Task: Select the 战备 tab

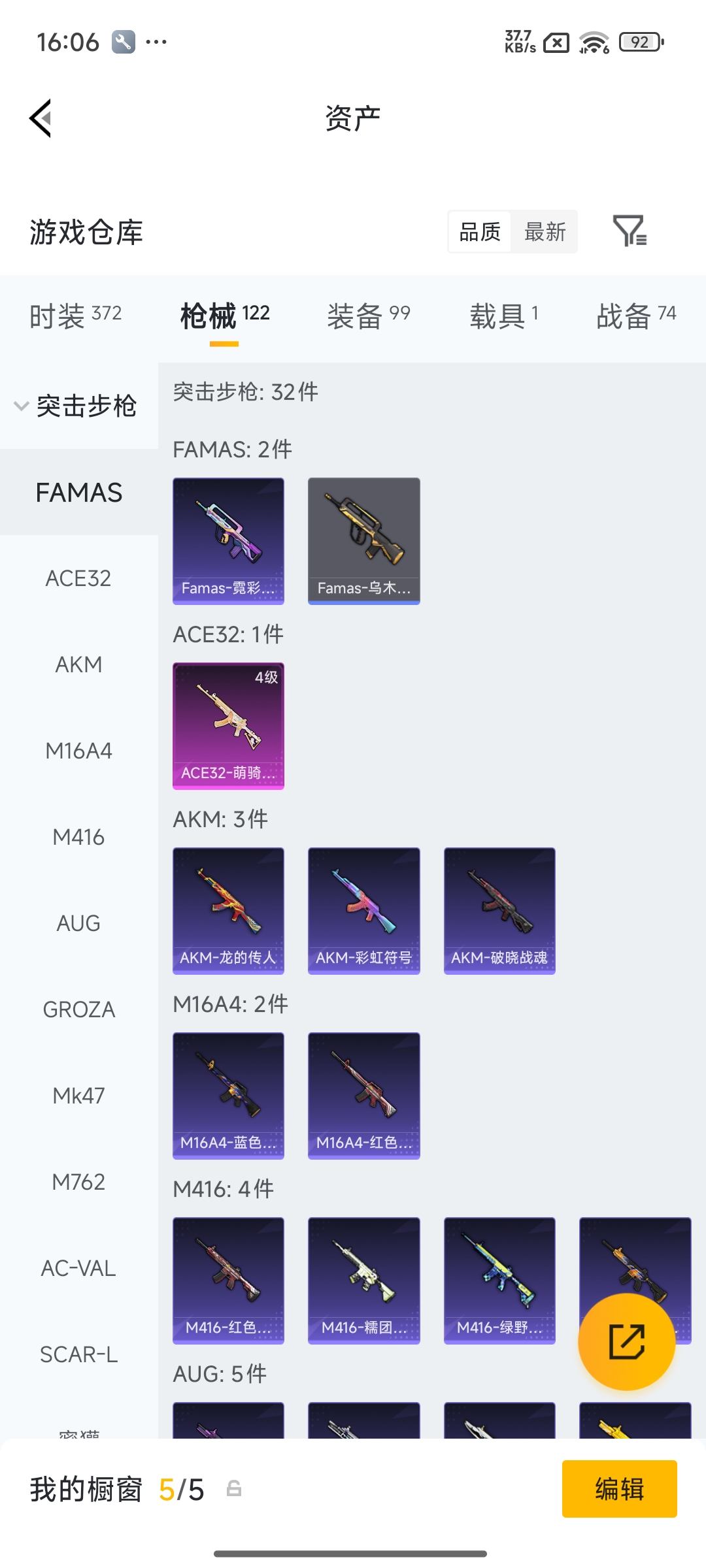Action: pos(635,316)
